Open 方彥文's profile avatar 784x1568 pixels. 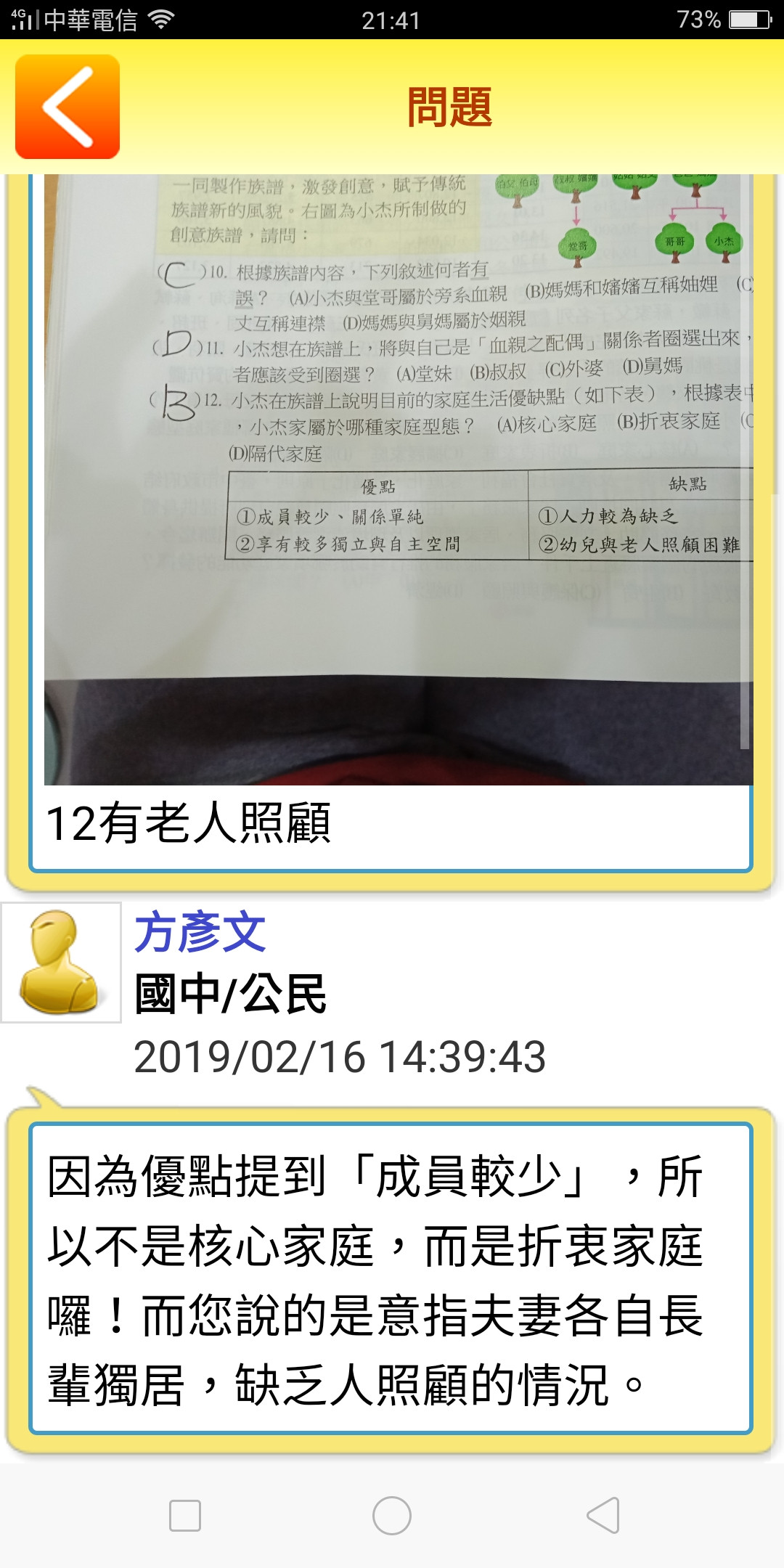(x=61, y=963)
